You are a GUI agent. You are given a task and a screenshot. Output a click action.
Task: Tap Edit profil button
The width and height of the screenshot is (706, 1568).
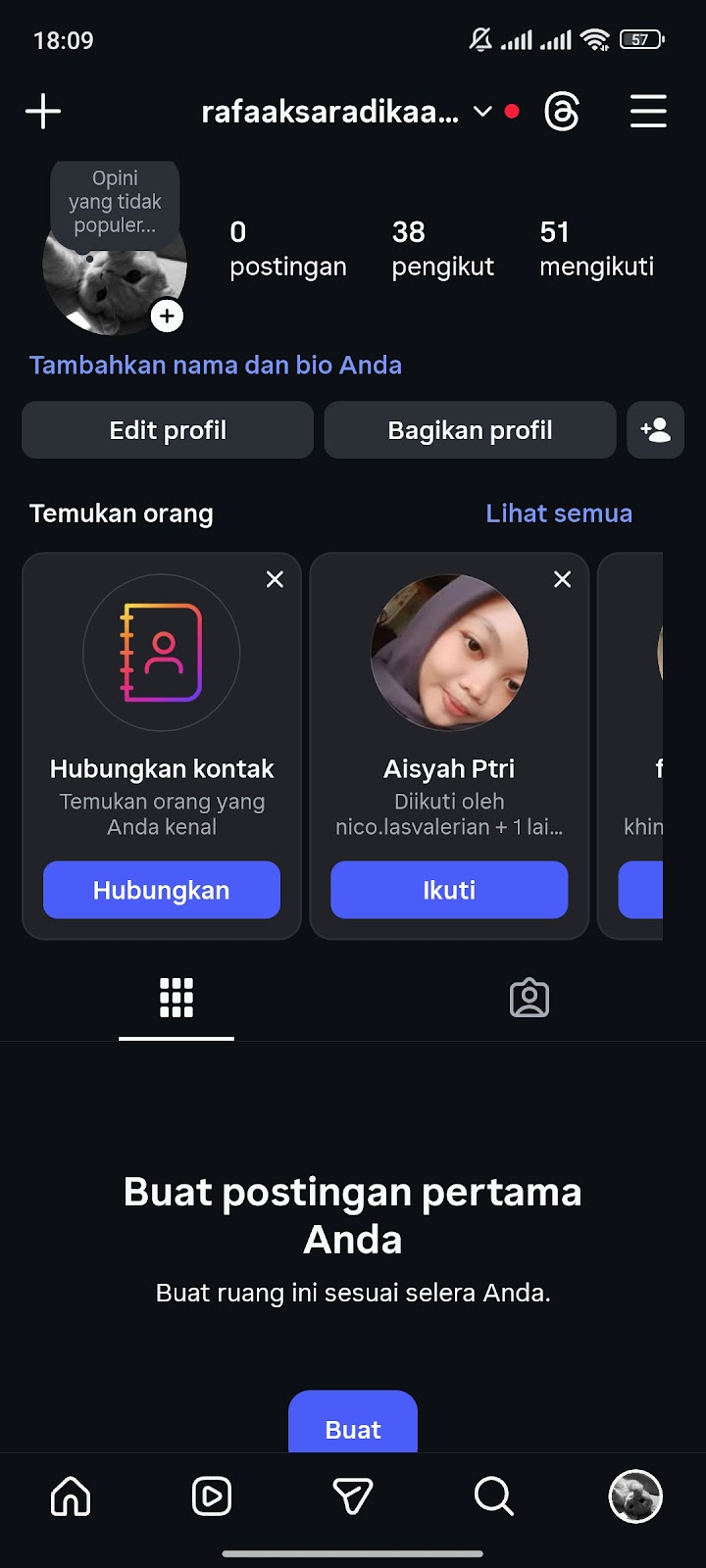coord(168,430)
